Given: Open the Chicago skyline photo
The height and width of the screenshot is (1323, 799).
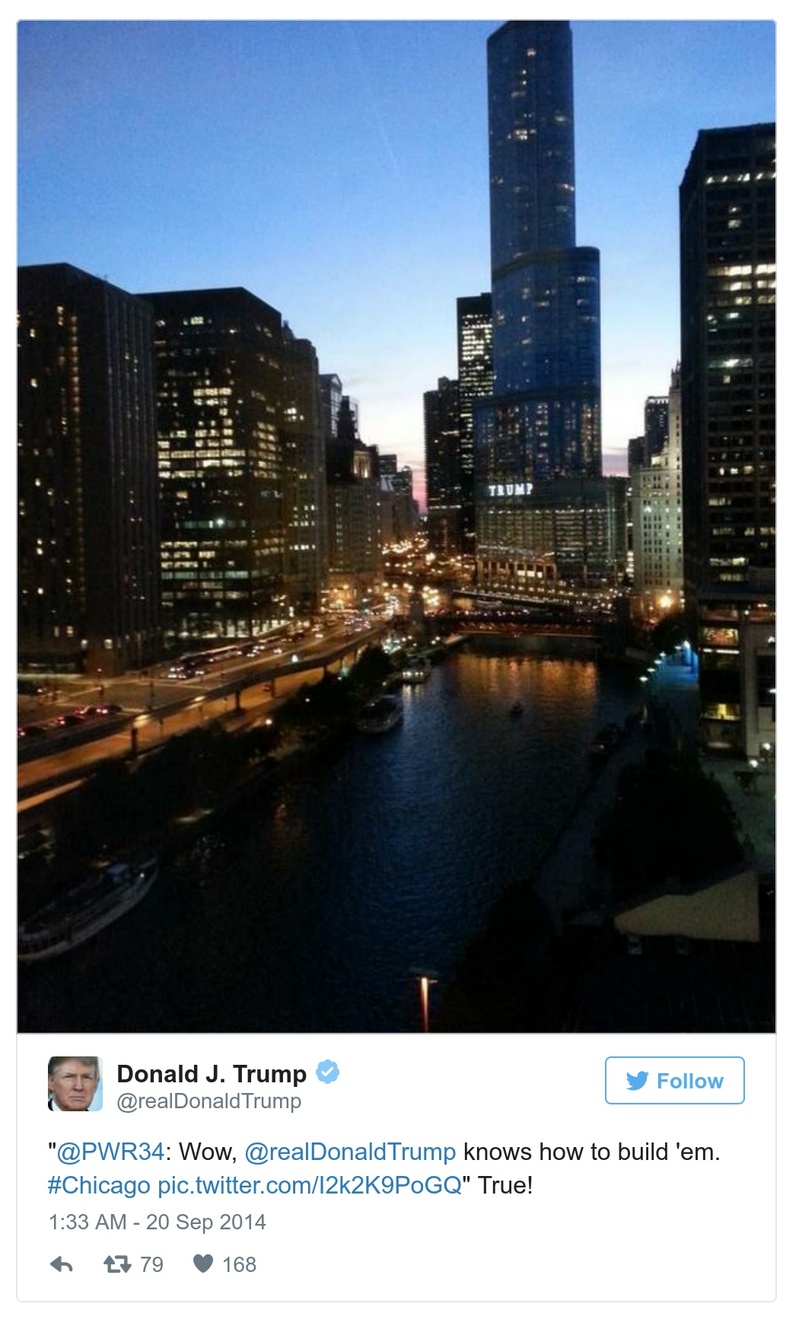Looking at the screenshot, I should pyautogui.click(x=396, y=526).
